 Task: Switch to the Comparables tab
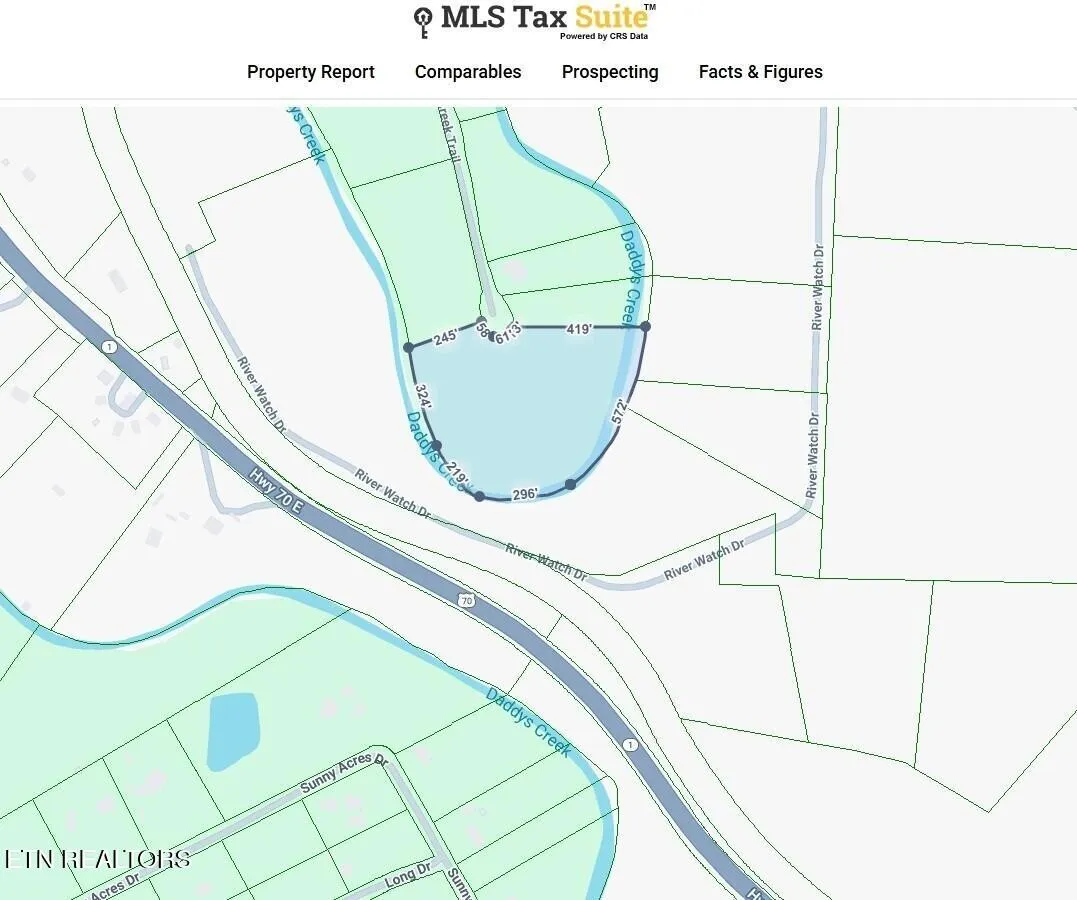468,72
